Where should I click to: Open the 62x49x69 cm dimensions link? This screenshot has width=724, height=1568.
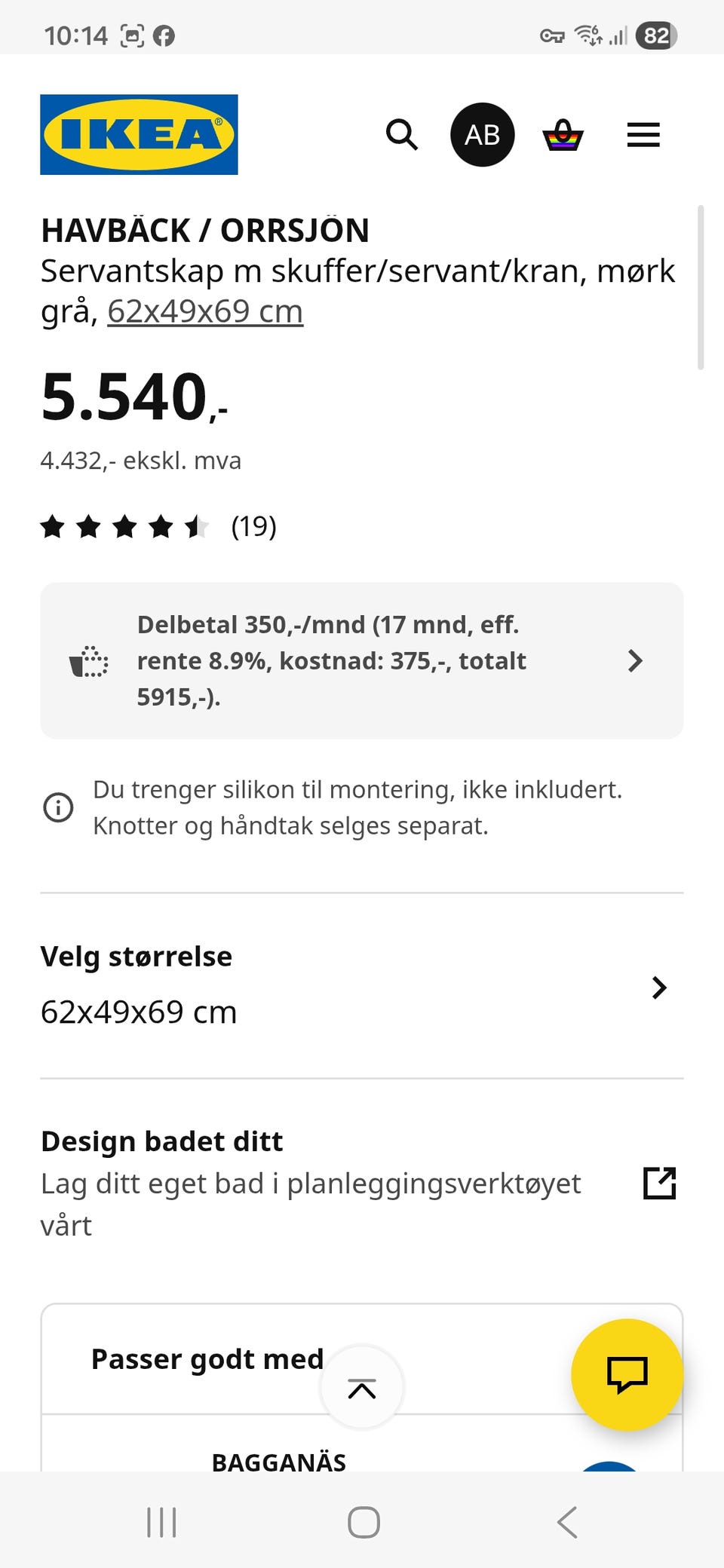[205, 311]
